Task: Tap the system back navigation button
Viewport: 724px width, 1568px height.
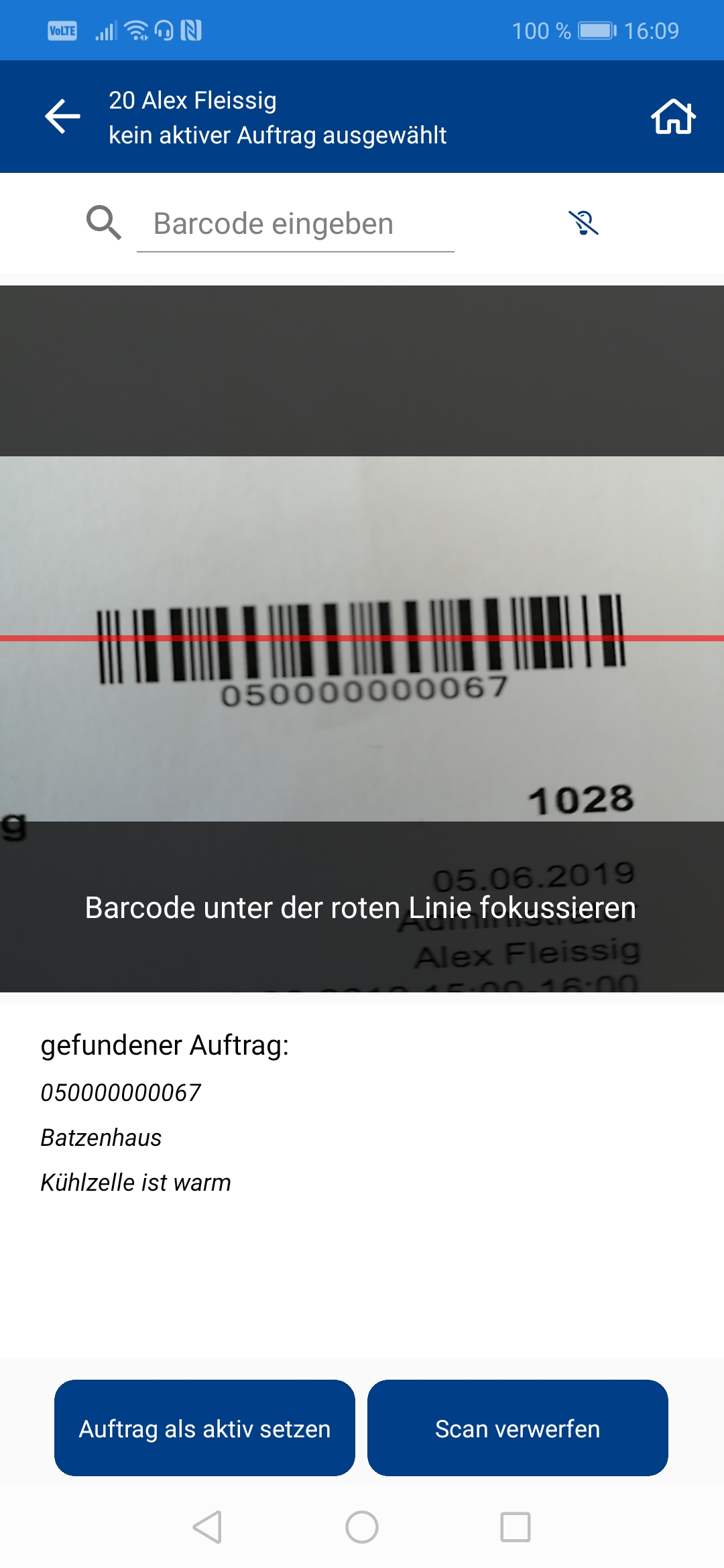Action: point(207,1527)
